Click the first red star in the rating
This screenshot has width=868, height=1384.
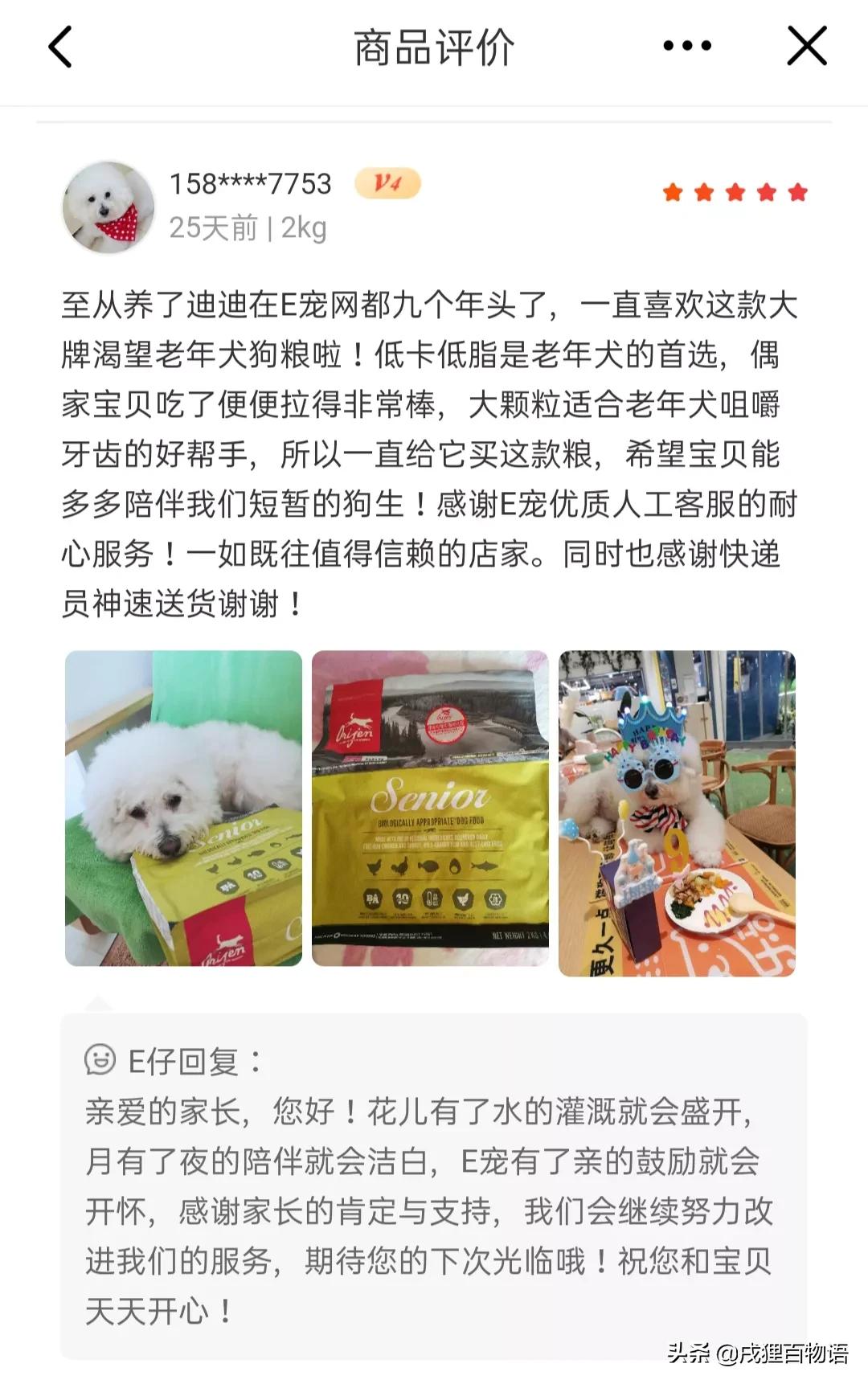(674, 190)
